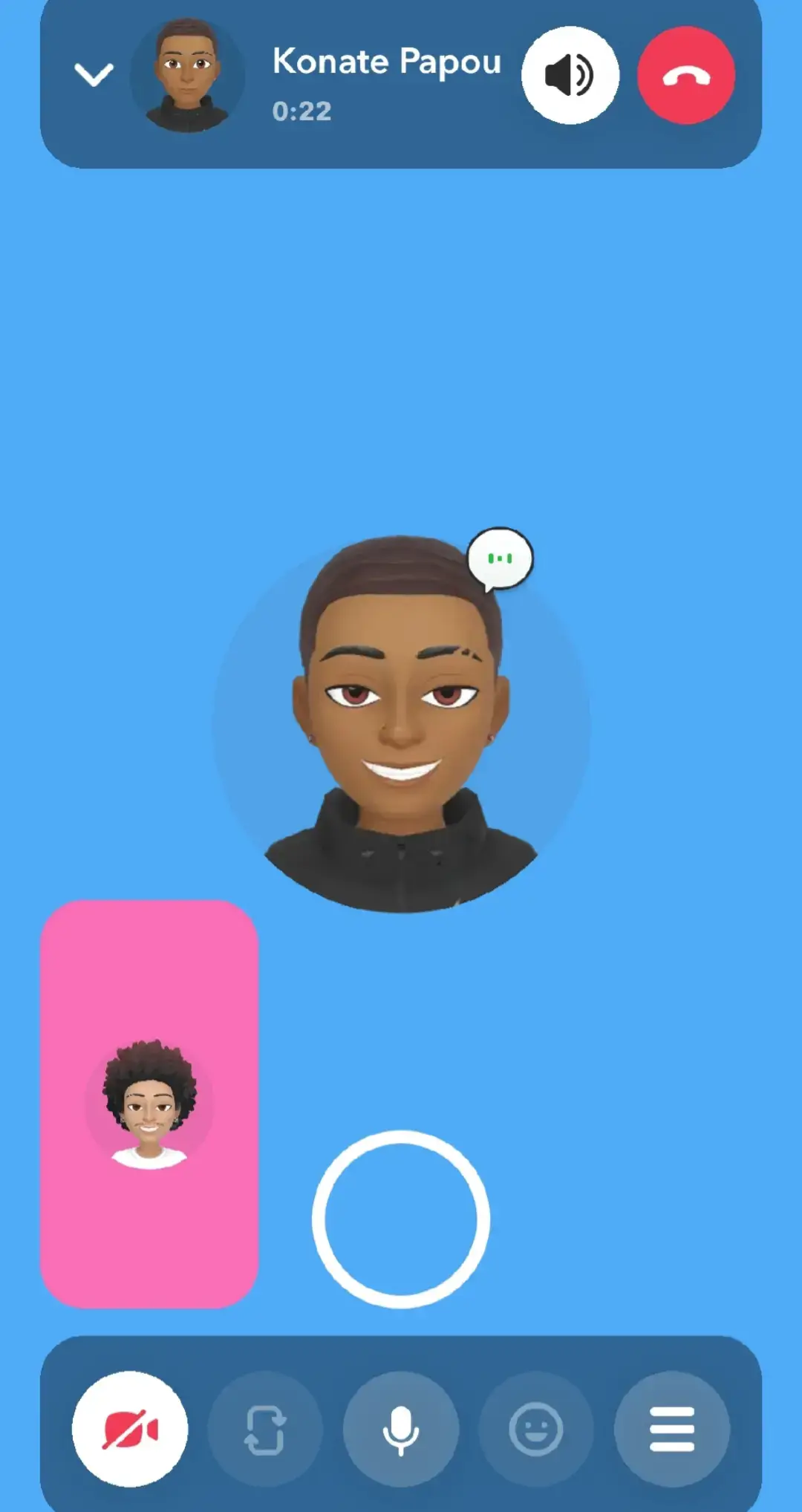Open Konate Papou's avatar in the header
This screenshot has width=802, height=1512.
point(187,75)
